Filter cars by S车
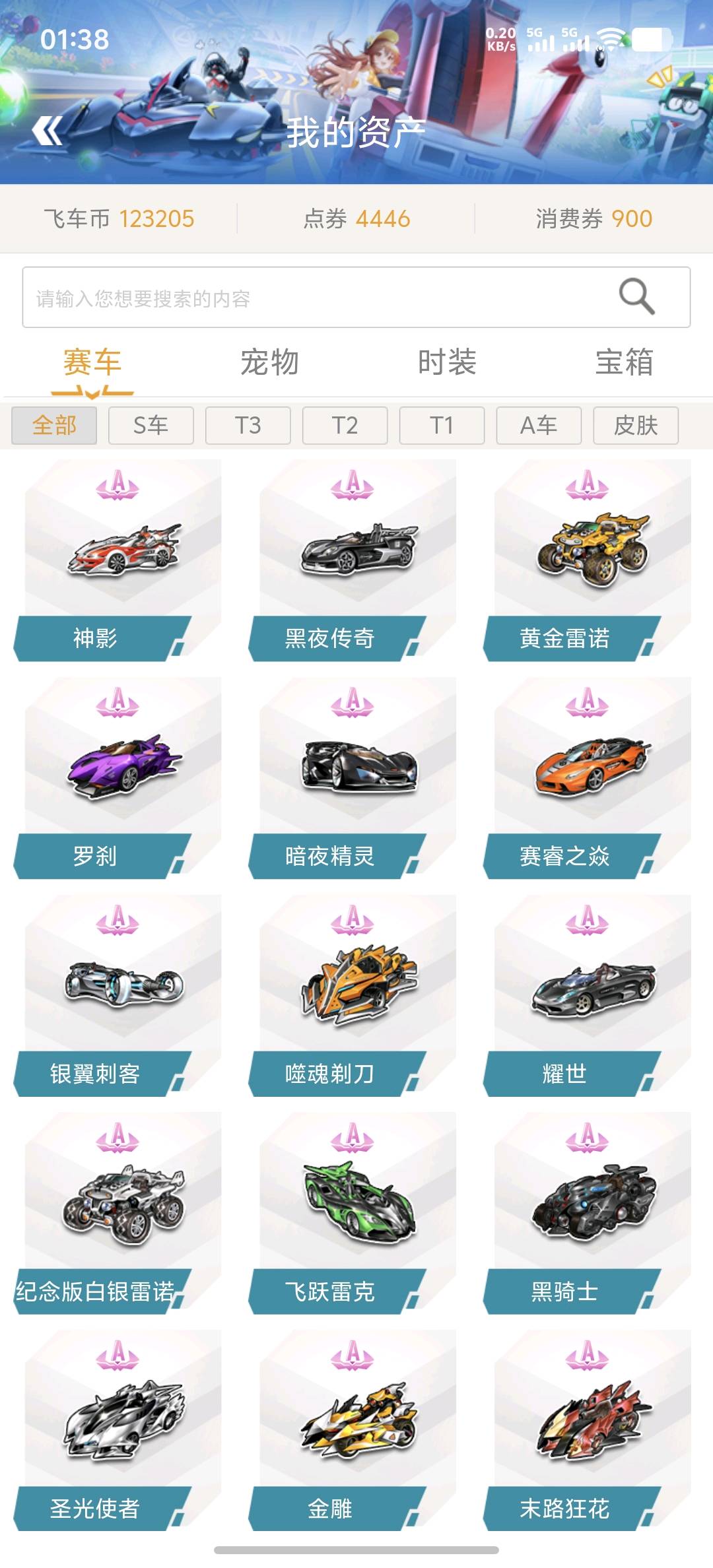The width and height of the screenshot is (713, 1568). point(151,426)
